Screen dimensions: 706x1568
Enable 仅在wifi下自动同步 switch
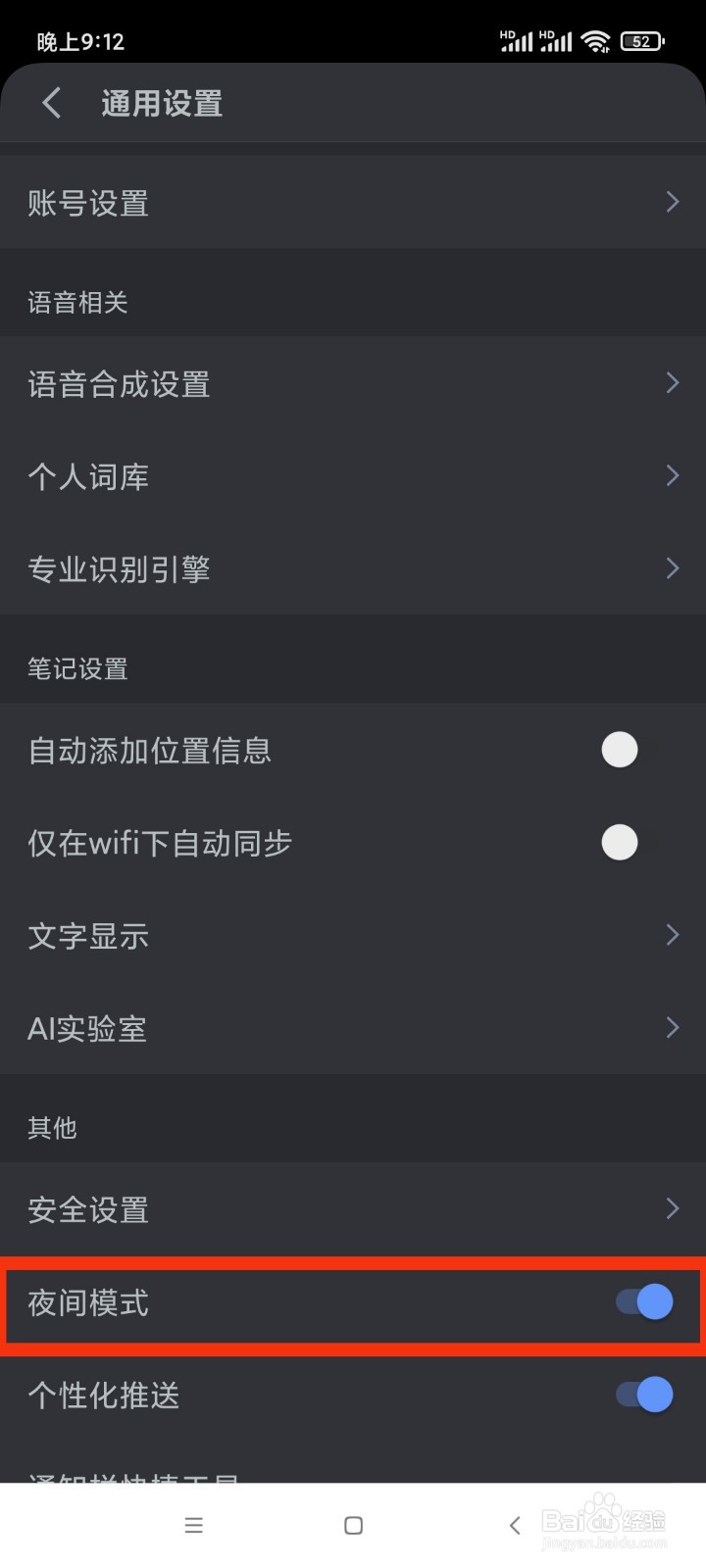pyautogui.click(x=619, y=842)
